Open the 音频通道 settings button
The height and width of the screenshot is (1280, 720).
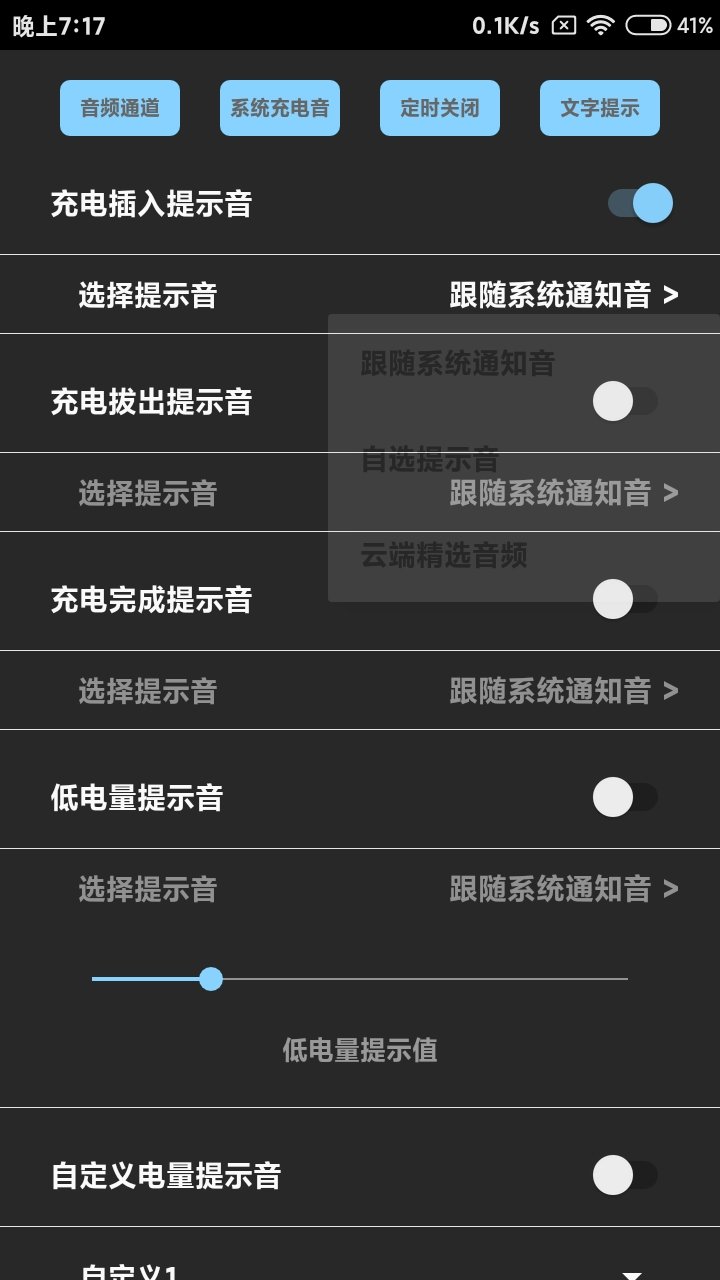click(120, 108)
